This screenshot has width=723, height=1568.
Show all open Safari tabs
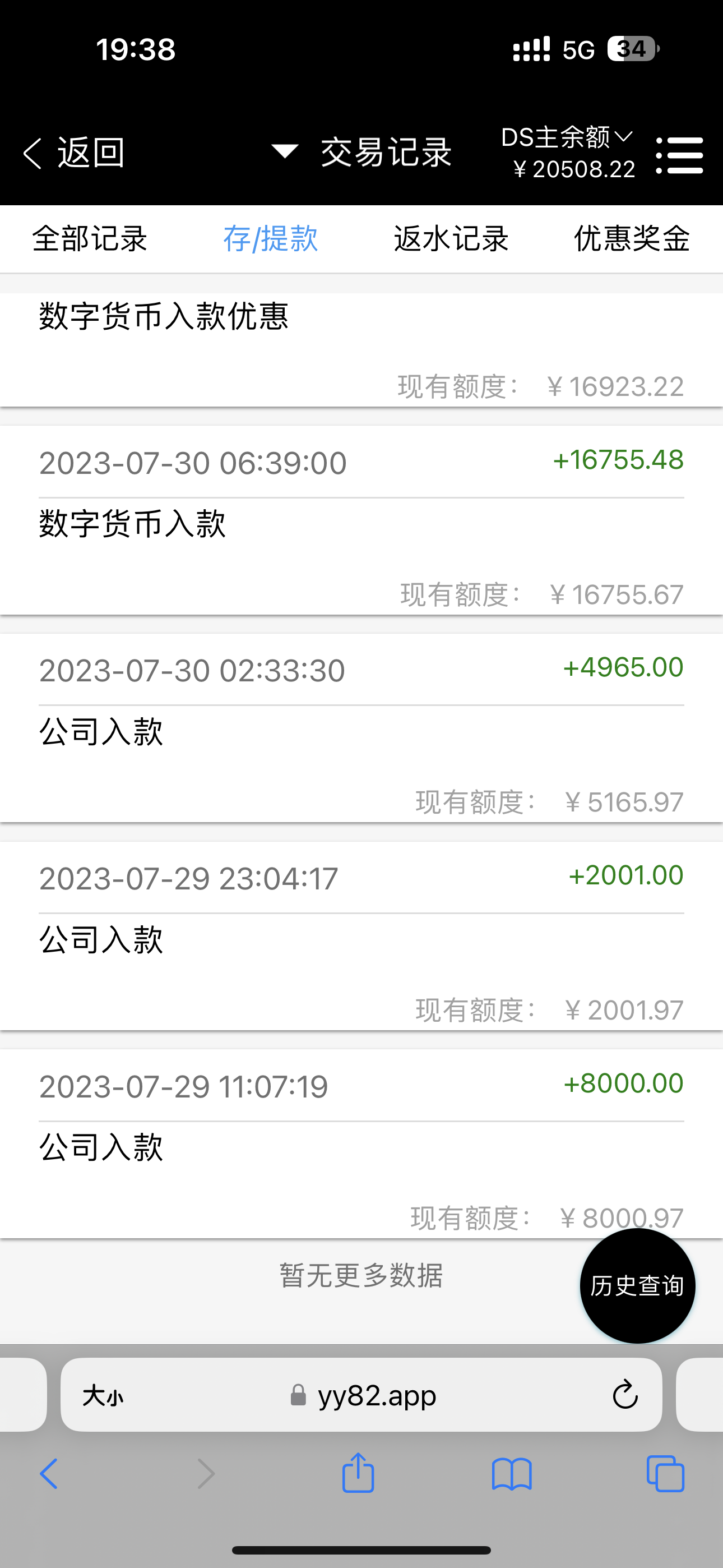point(665,1474)
